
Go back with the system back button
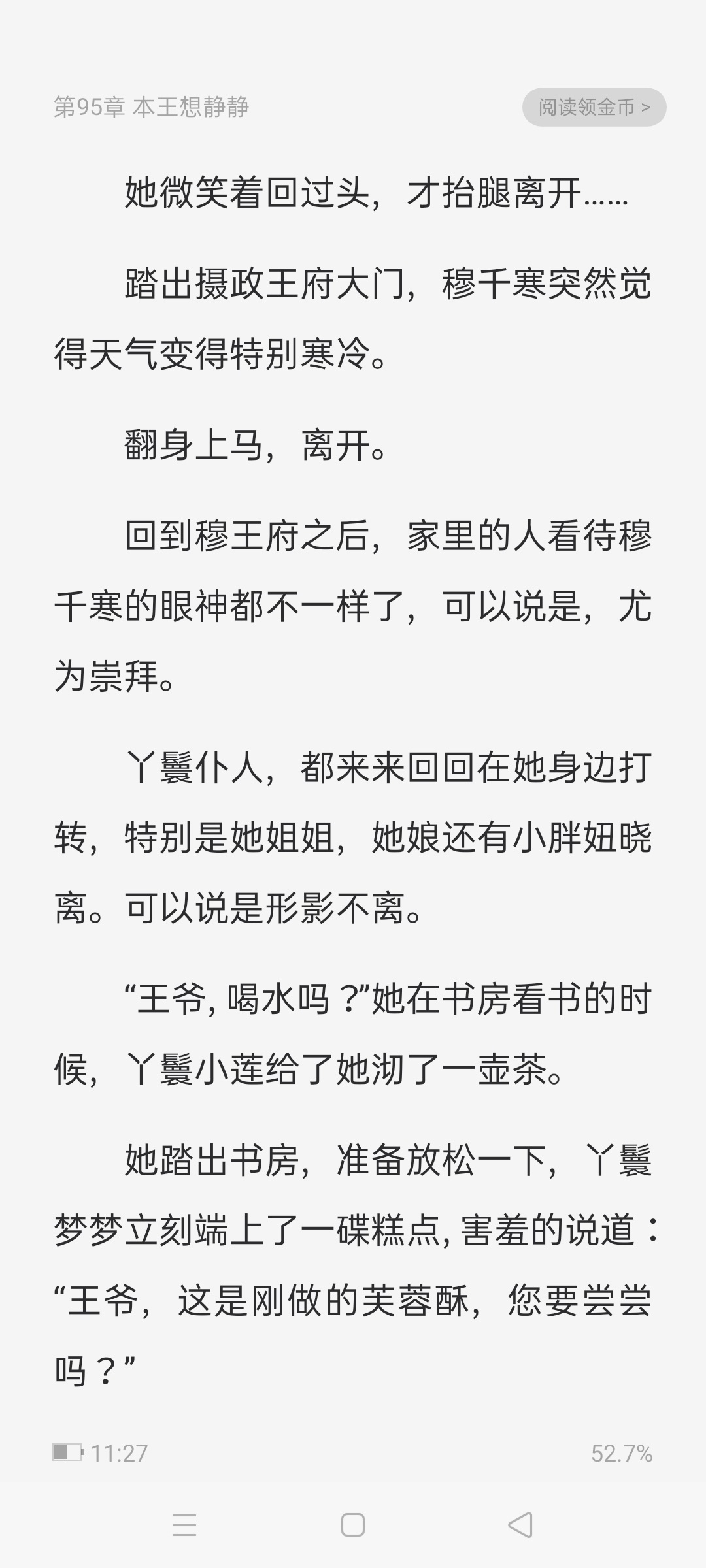point(520,1526)
